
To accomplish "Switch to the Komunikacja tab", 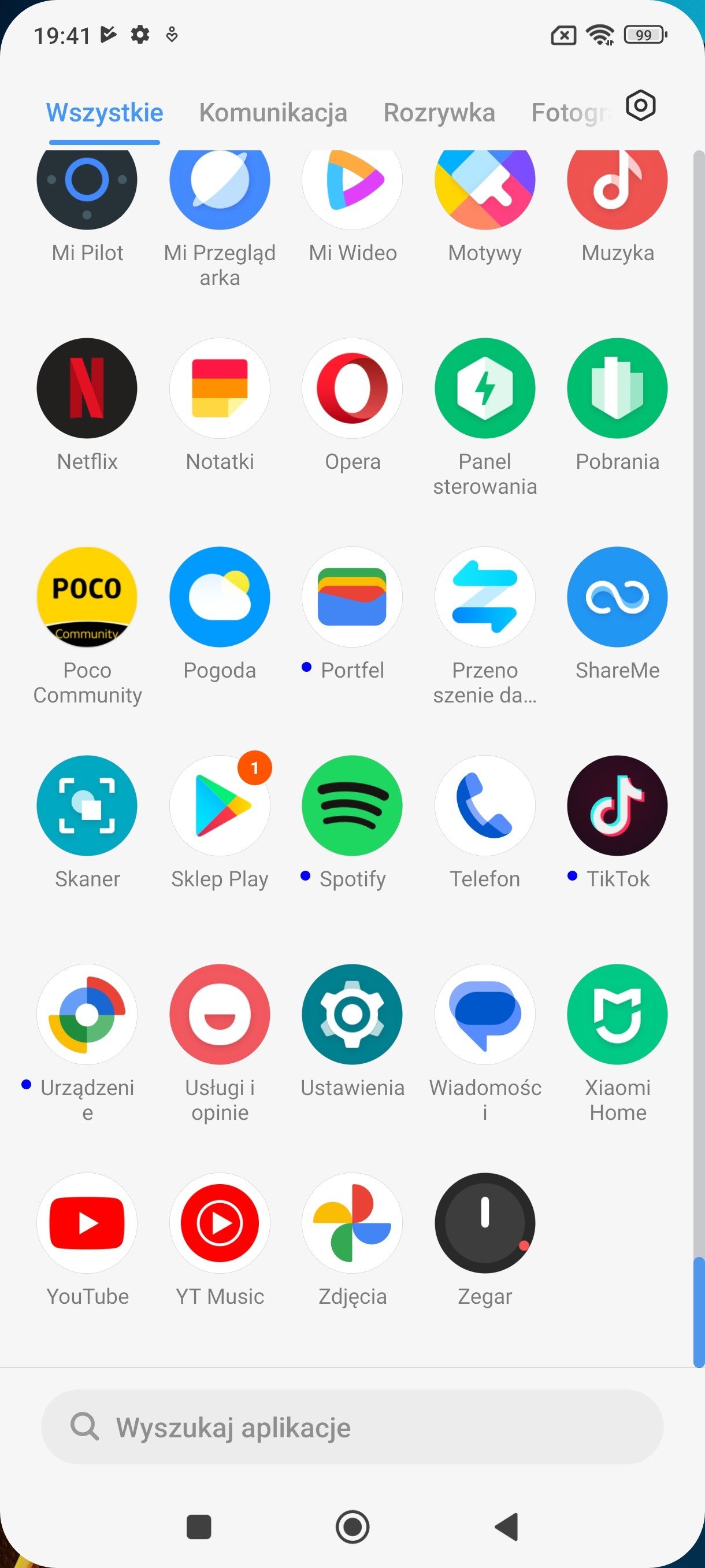I will [273, 113].
